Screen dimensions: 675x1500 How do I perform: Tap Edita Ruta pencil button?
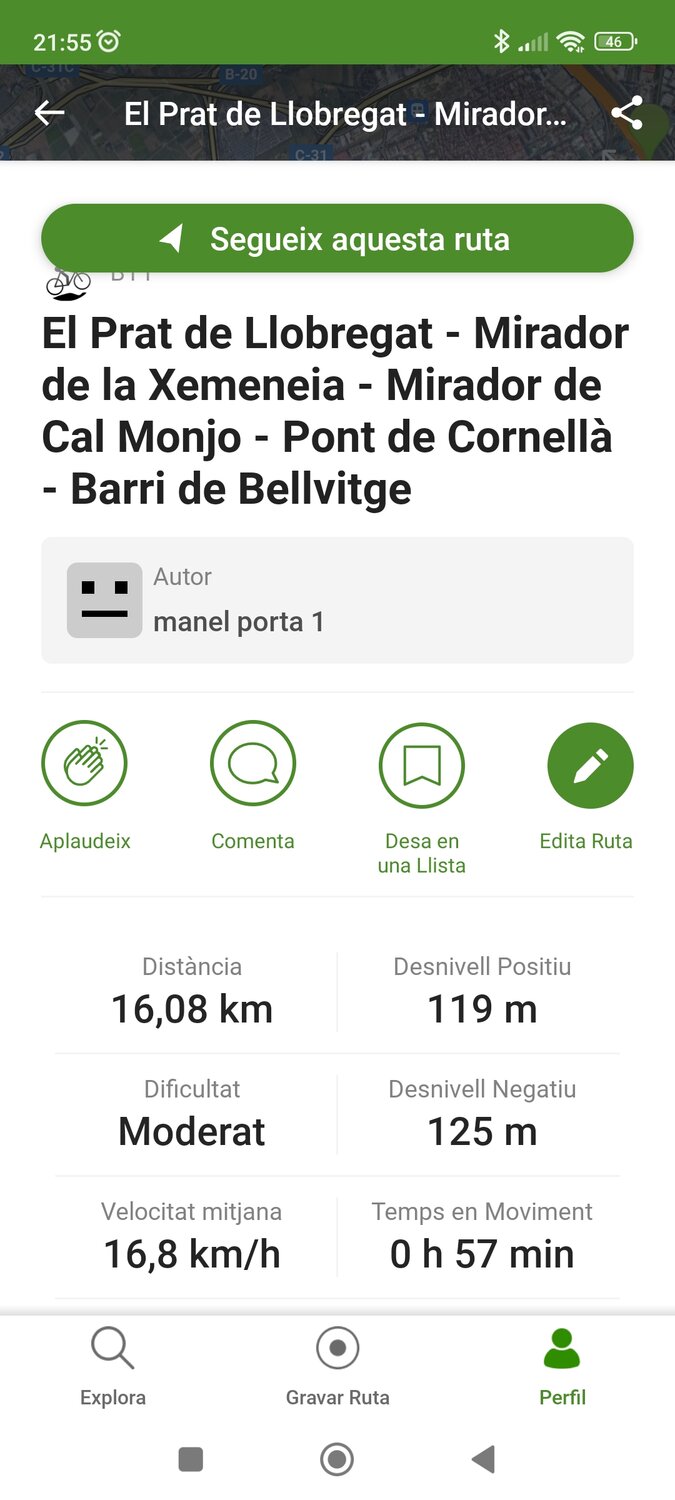pyautogui.click(x=590, y=765)
